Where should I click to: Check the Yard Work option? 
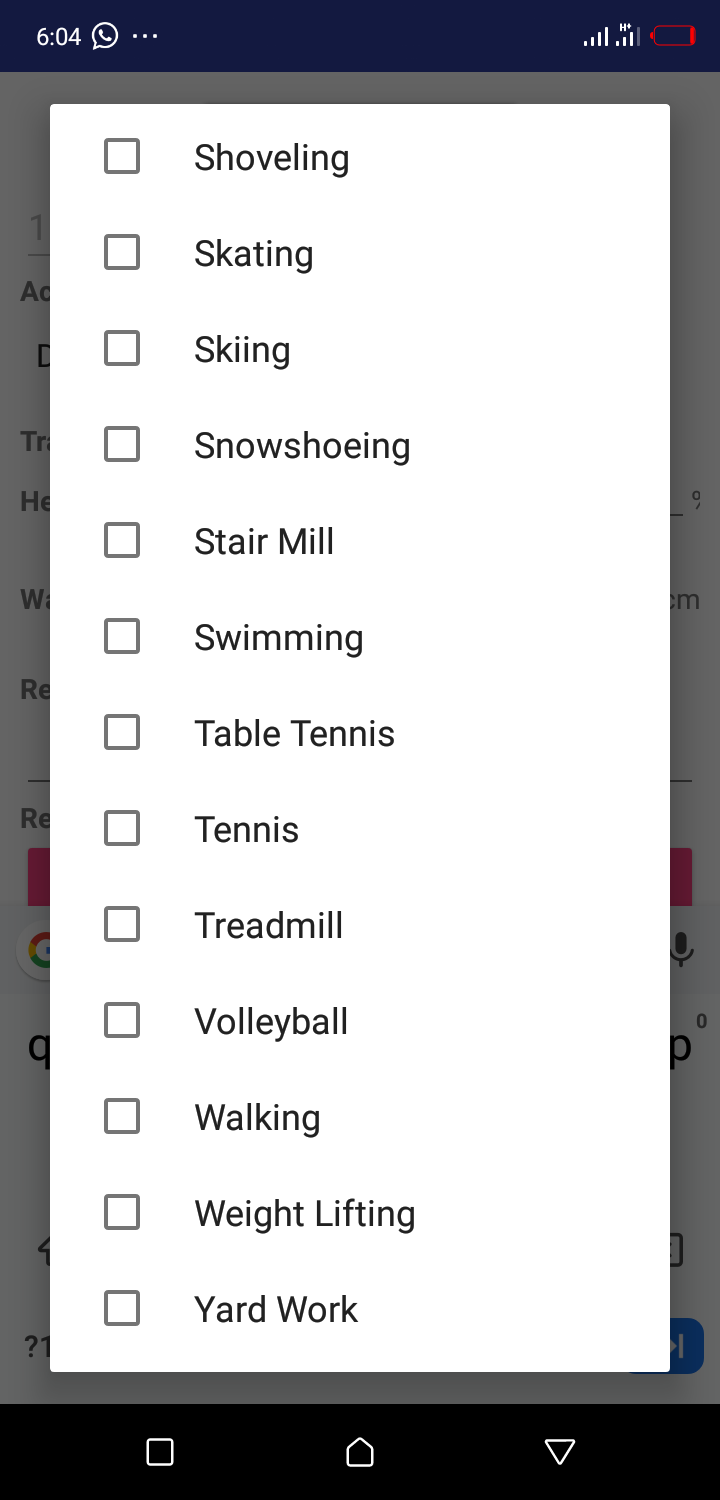click(x=122, y=1309)
